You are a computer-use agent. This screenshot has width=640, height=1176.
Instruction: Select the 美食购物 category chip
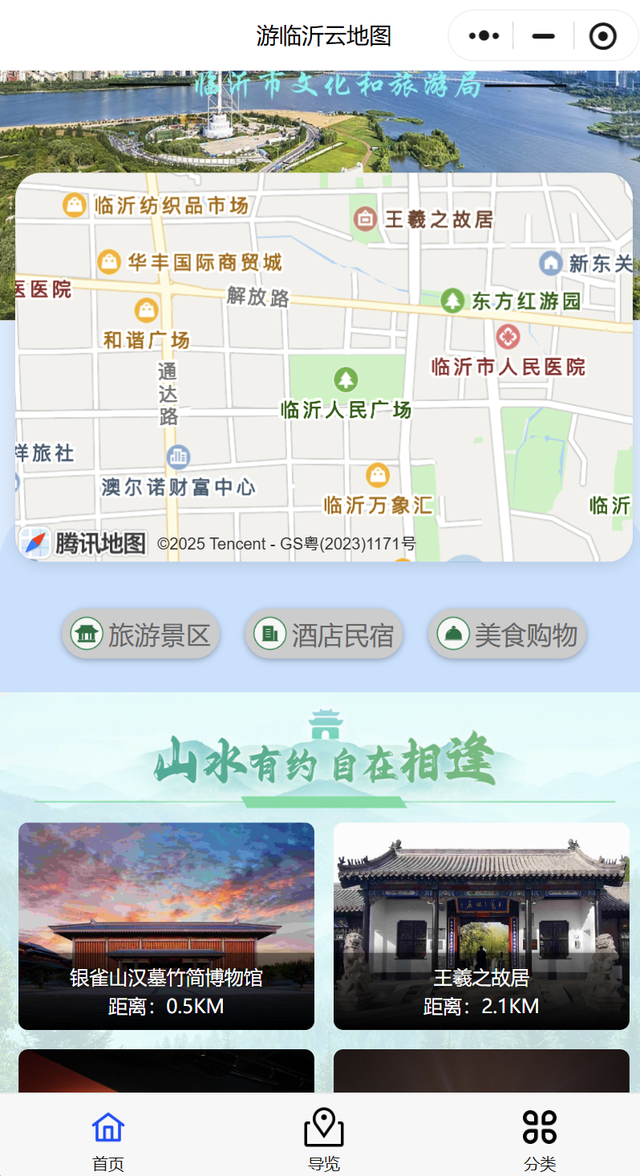coord(507,634)
